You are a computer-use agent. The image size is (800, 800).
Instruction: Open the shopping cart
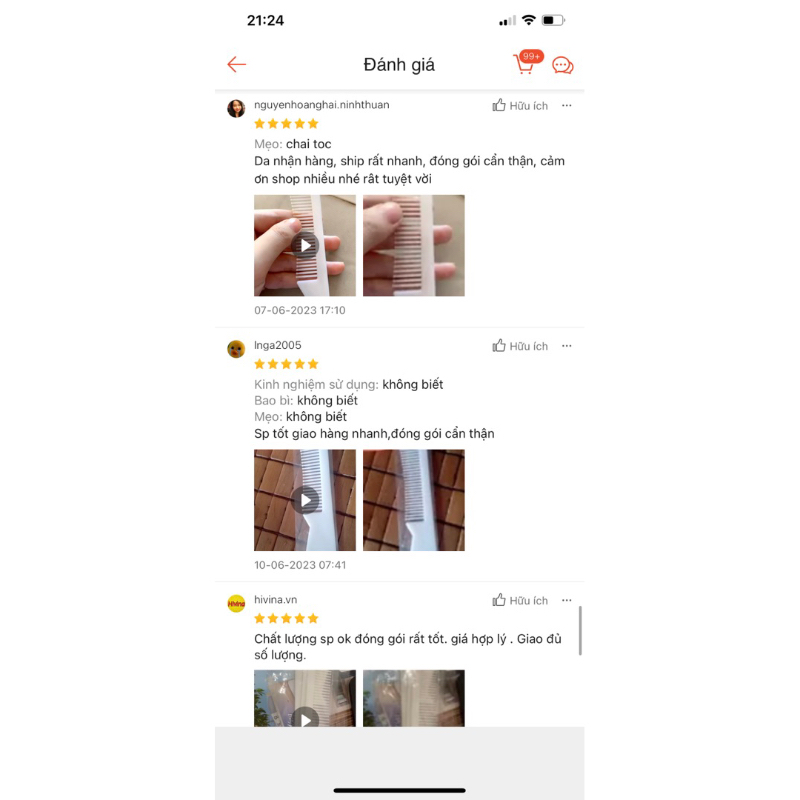pos(525,64)
